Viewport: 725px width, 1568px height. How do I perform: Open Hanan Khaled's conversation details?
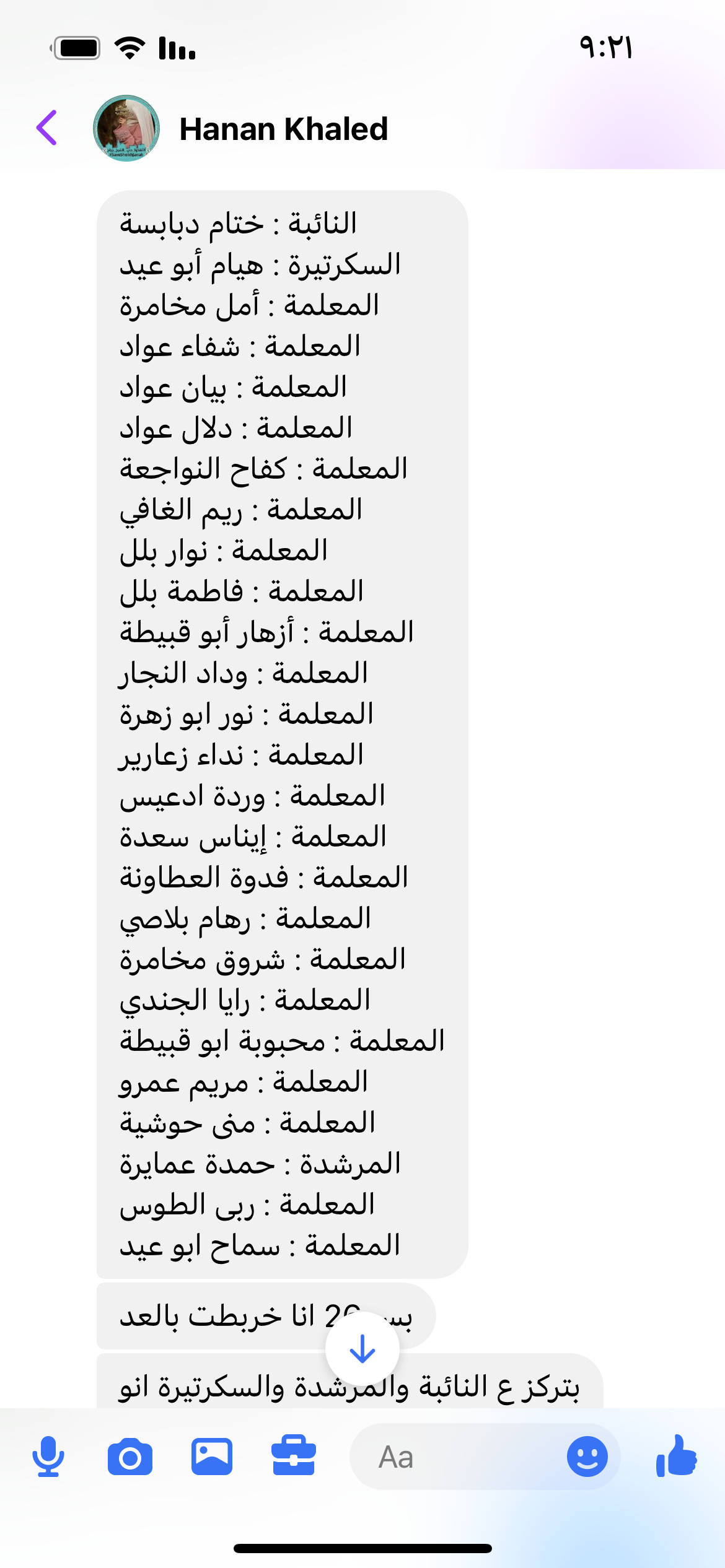(x=284, y=129)
